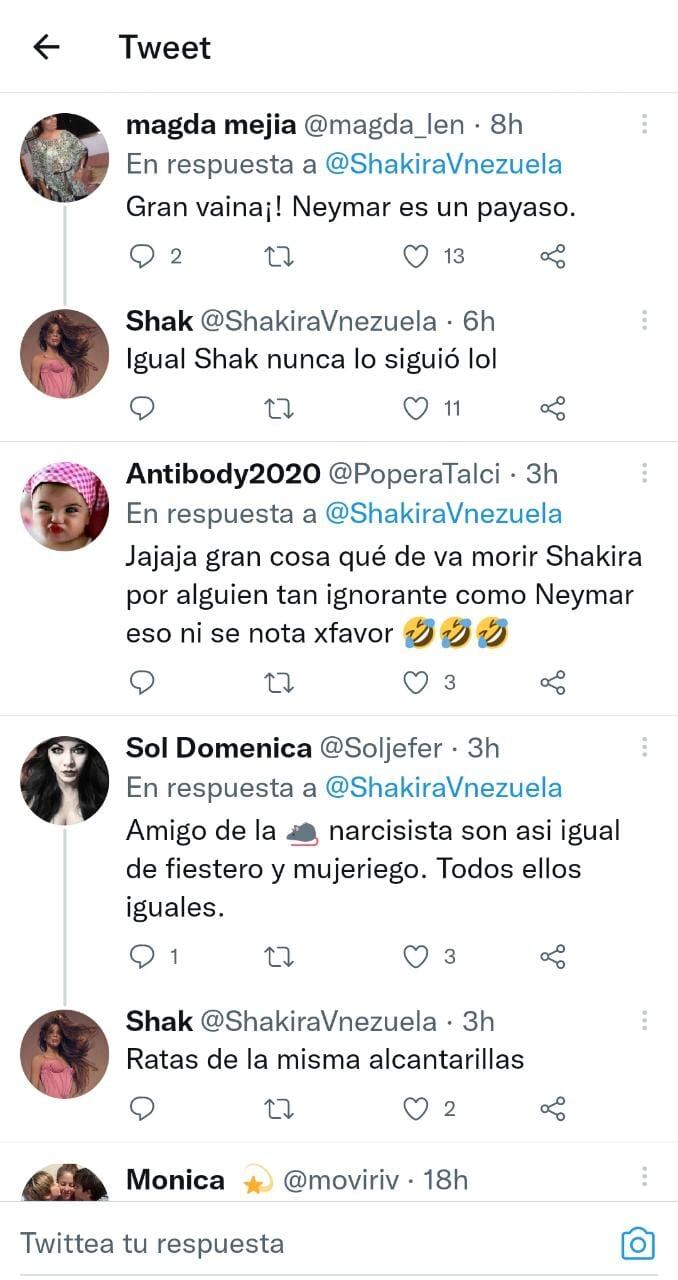Screen dimensions: 678x1280
Task: Reply to Sol Domenica's tweet
Action: (144, 957)
